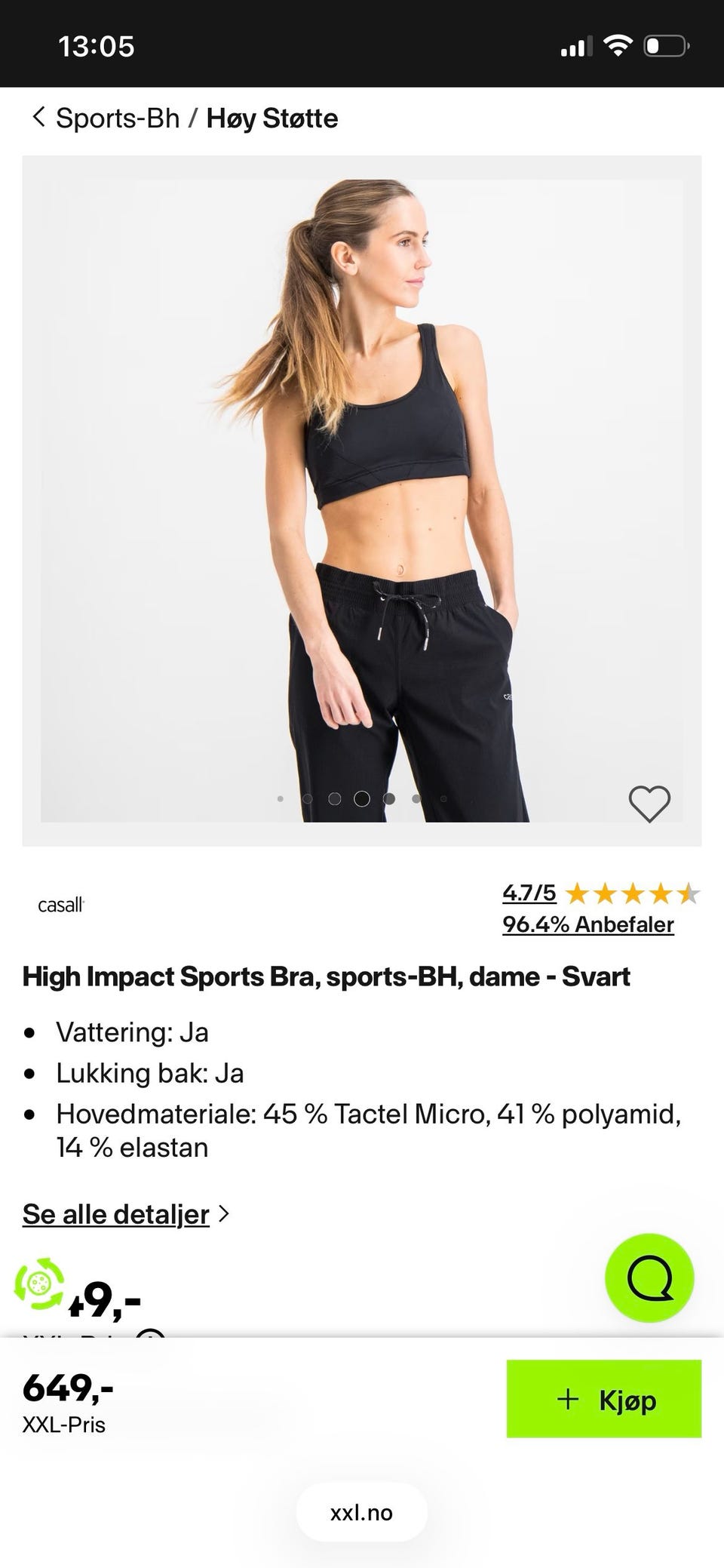
Task: Open the casall brand link
Action: coord(61,905)
